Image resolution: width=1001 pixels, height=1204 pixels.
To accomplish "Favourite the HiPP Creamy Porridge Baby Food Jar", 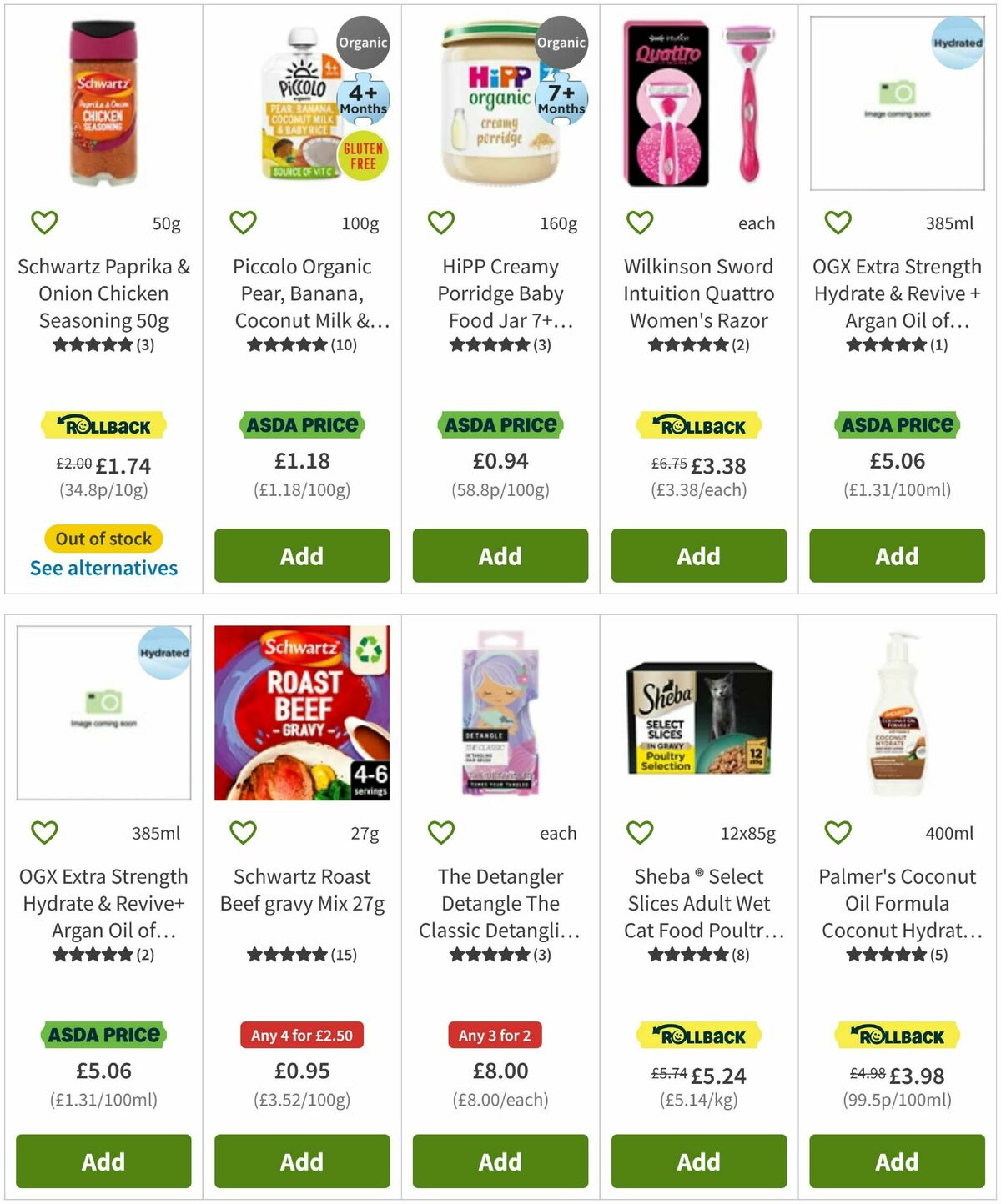I will (440, 223).
